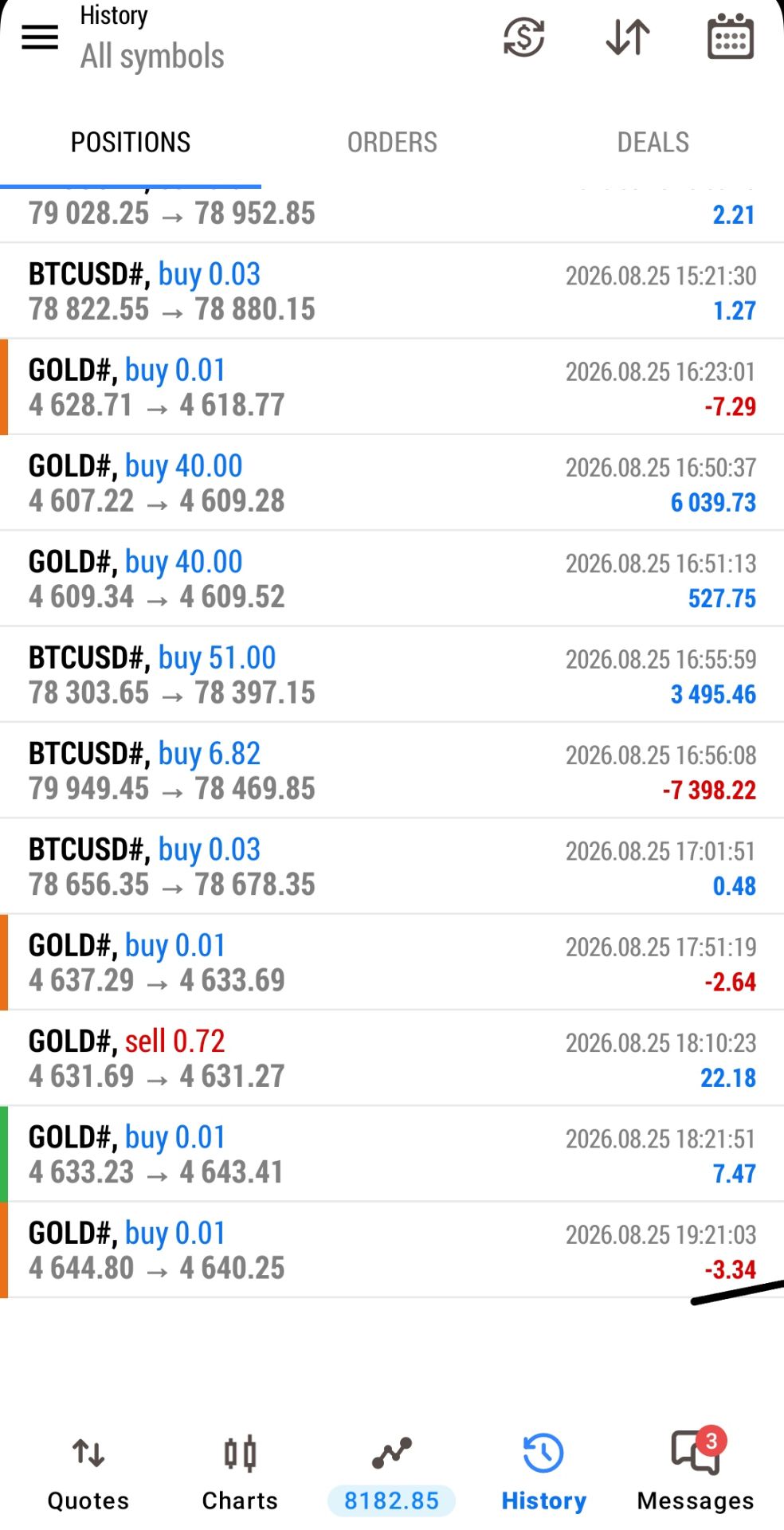Tap the currency symbol filter icon
Screen dimensions: 784x1530
tap(524, 37)
